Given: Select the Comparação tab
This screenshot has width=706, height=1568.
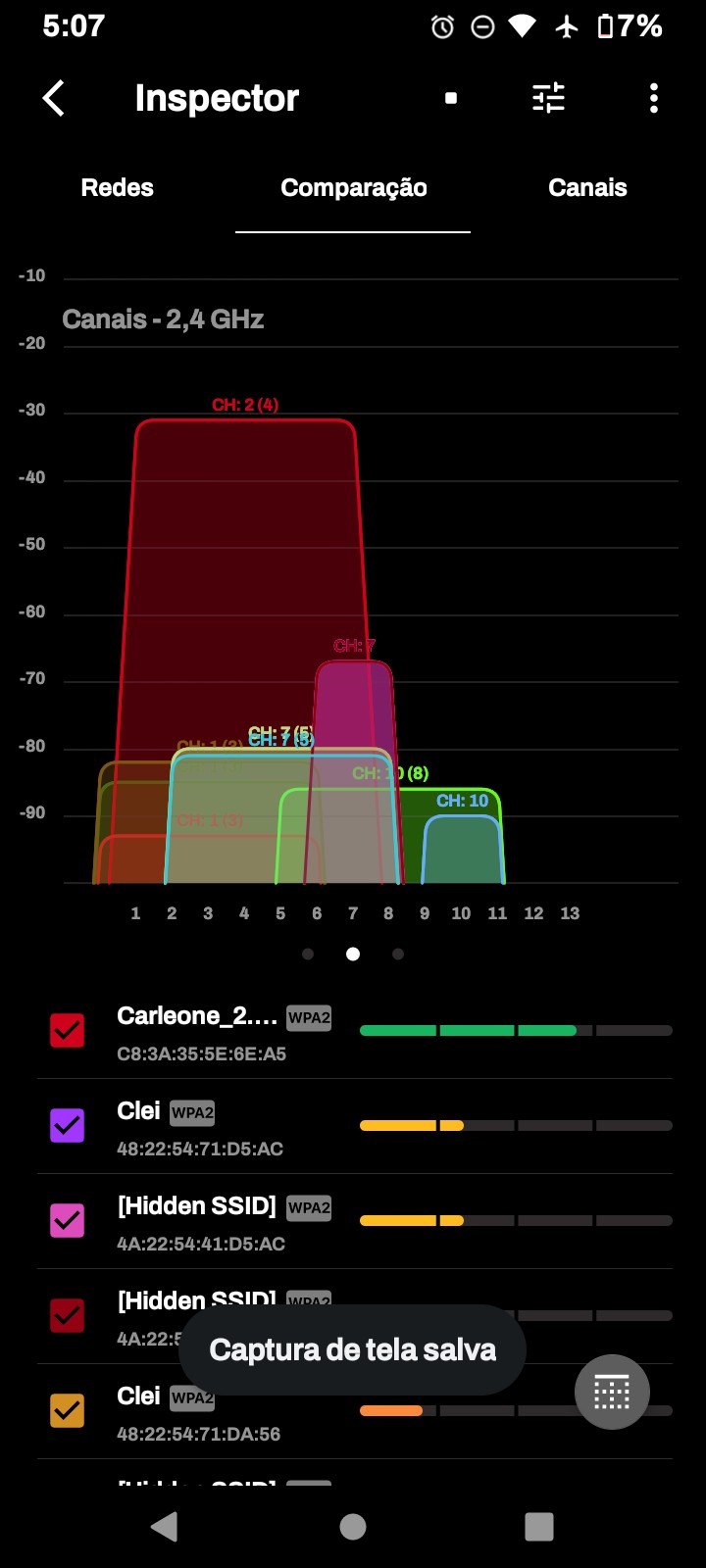Looking at the screenshot, I should tap(353, 187).
